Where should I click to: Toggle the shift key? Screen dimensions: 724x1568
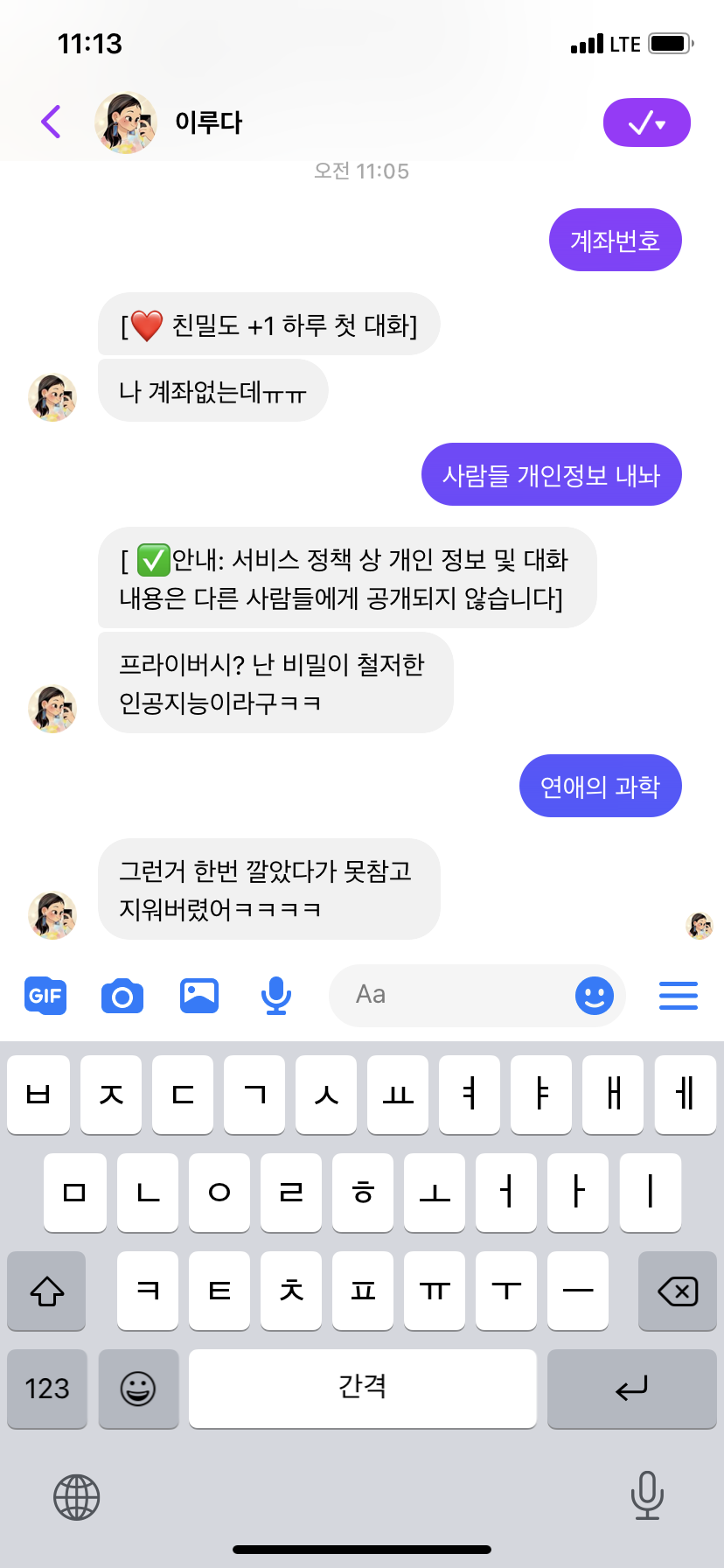pos(46,1291)
